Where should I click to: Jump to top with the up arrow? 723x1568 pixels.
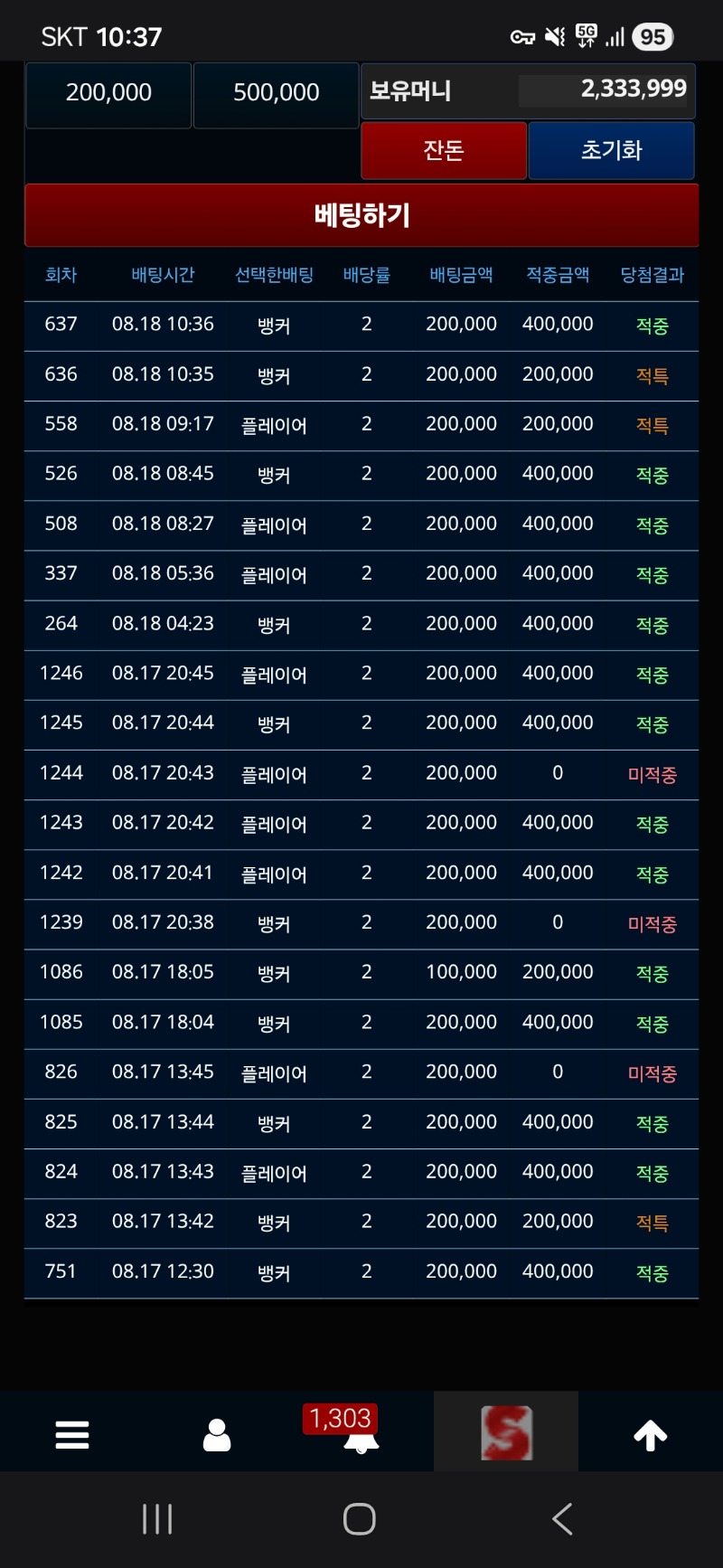(651, 1434)
